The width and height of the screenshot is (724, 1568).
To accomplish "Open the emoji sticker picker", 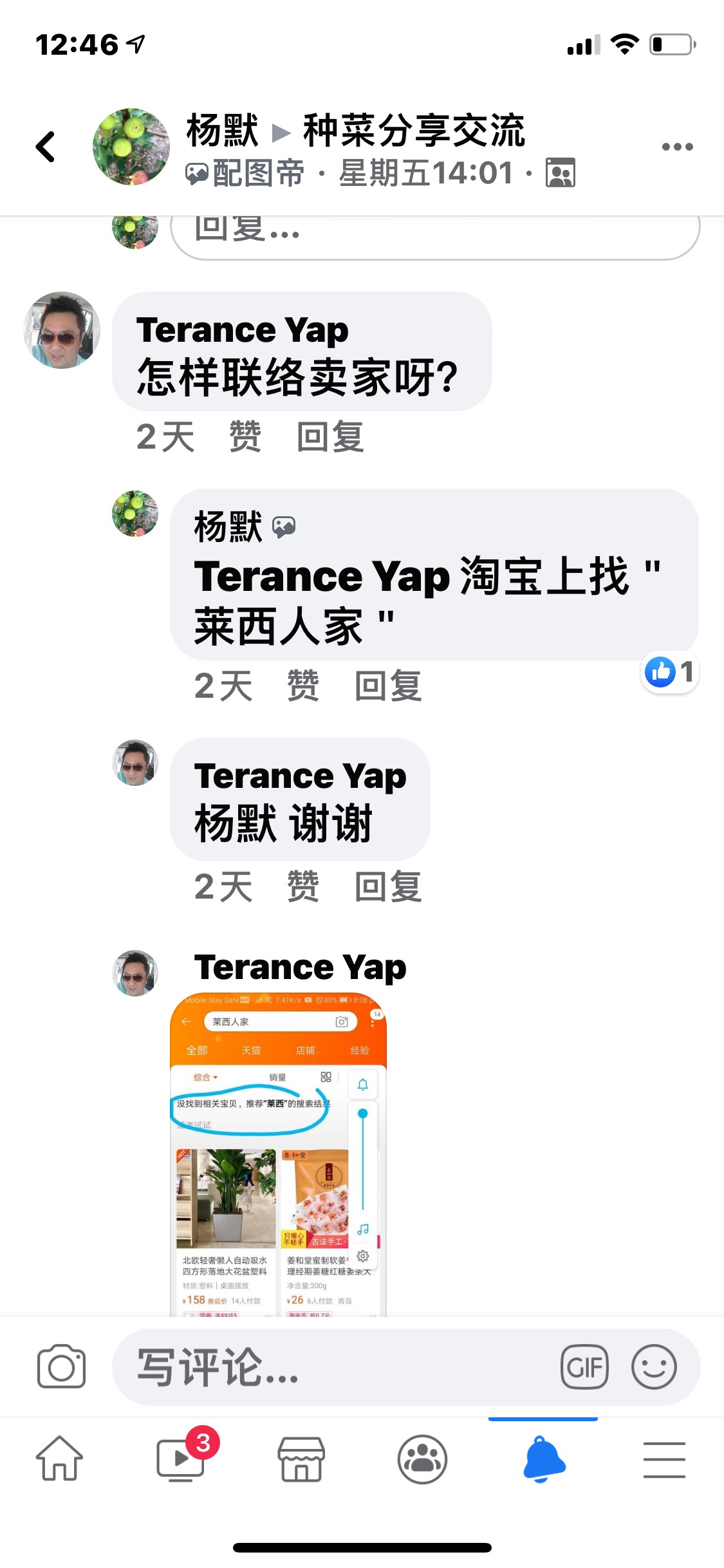I will point(654,1367).
